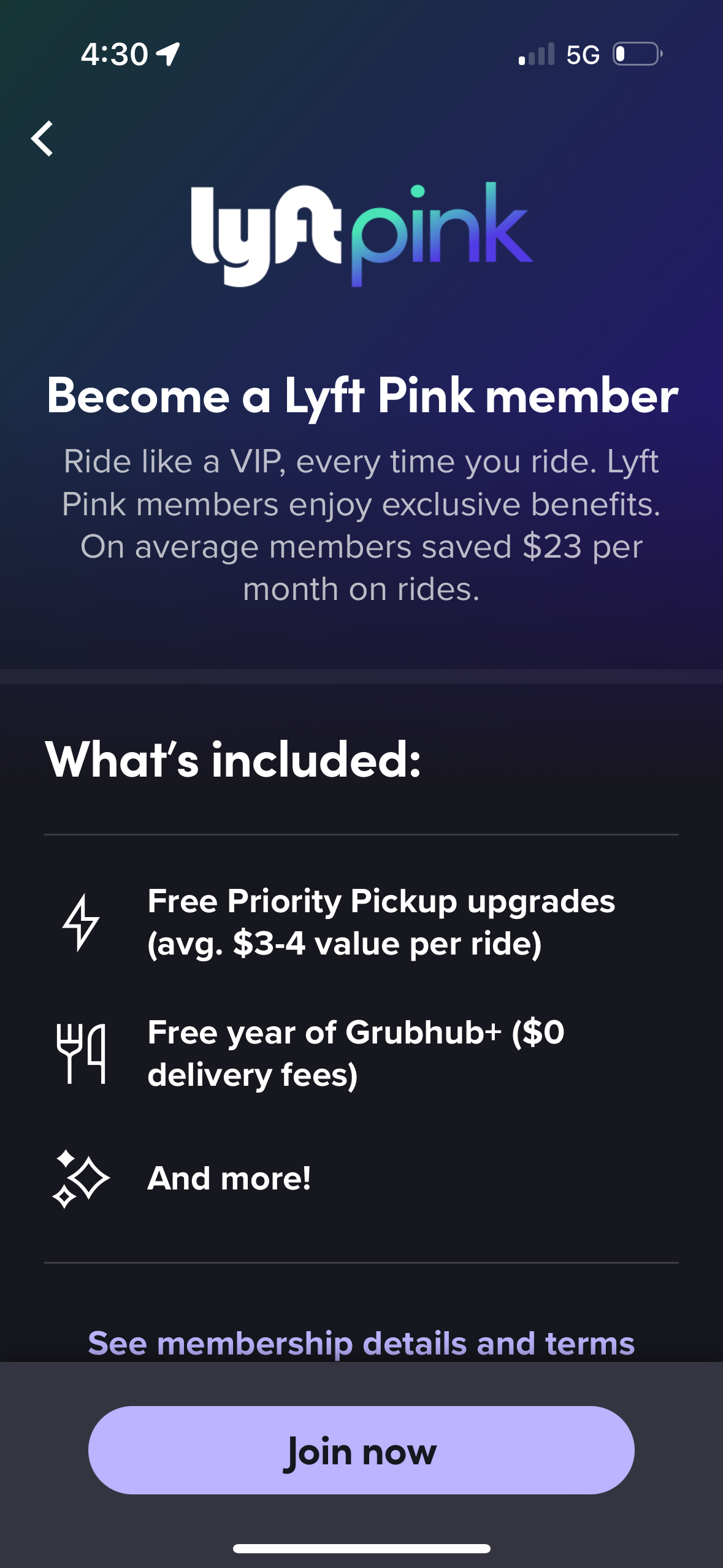Tap the Become a Lyft Pink member title
The image size is (723, 1568).
[361, 396]
